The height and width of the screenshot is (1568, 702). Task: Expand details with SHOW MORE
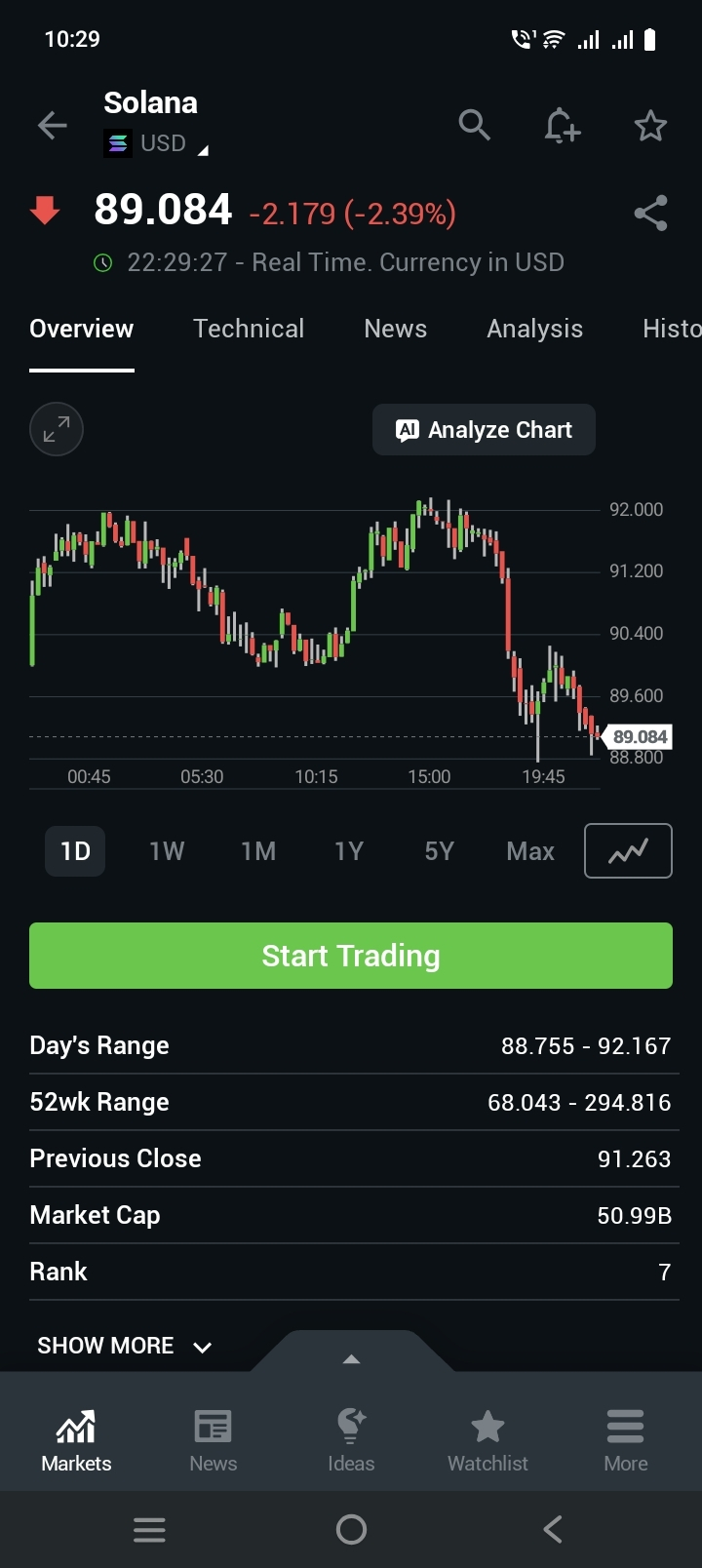click(124, 1346)
